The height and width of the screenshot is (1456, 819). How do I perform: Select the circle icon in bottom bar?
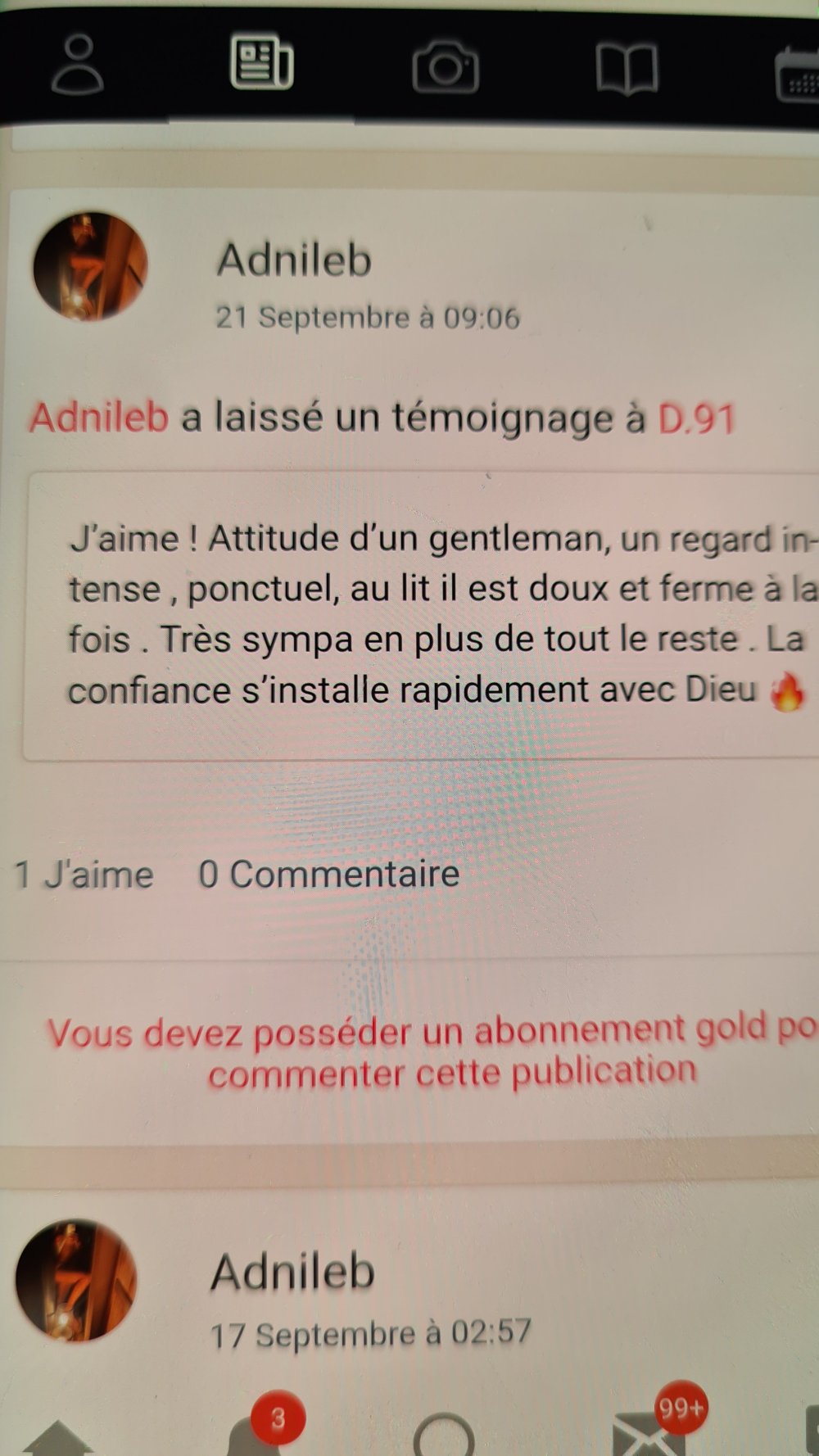444,1437
